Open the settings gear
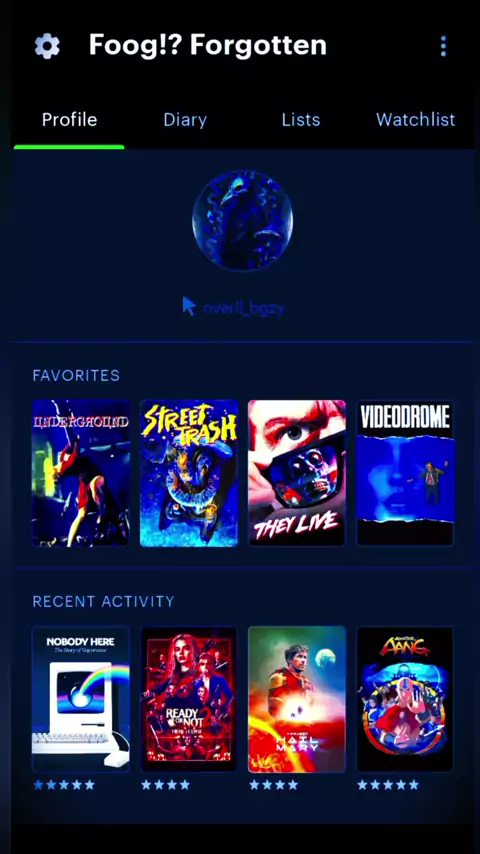Screen dimensions: 480x854 click(47, 46)
